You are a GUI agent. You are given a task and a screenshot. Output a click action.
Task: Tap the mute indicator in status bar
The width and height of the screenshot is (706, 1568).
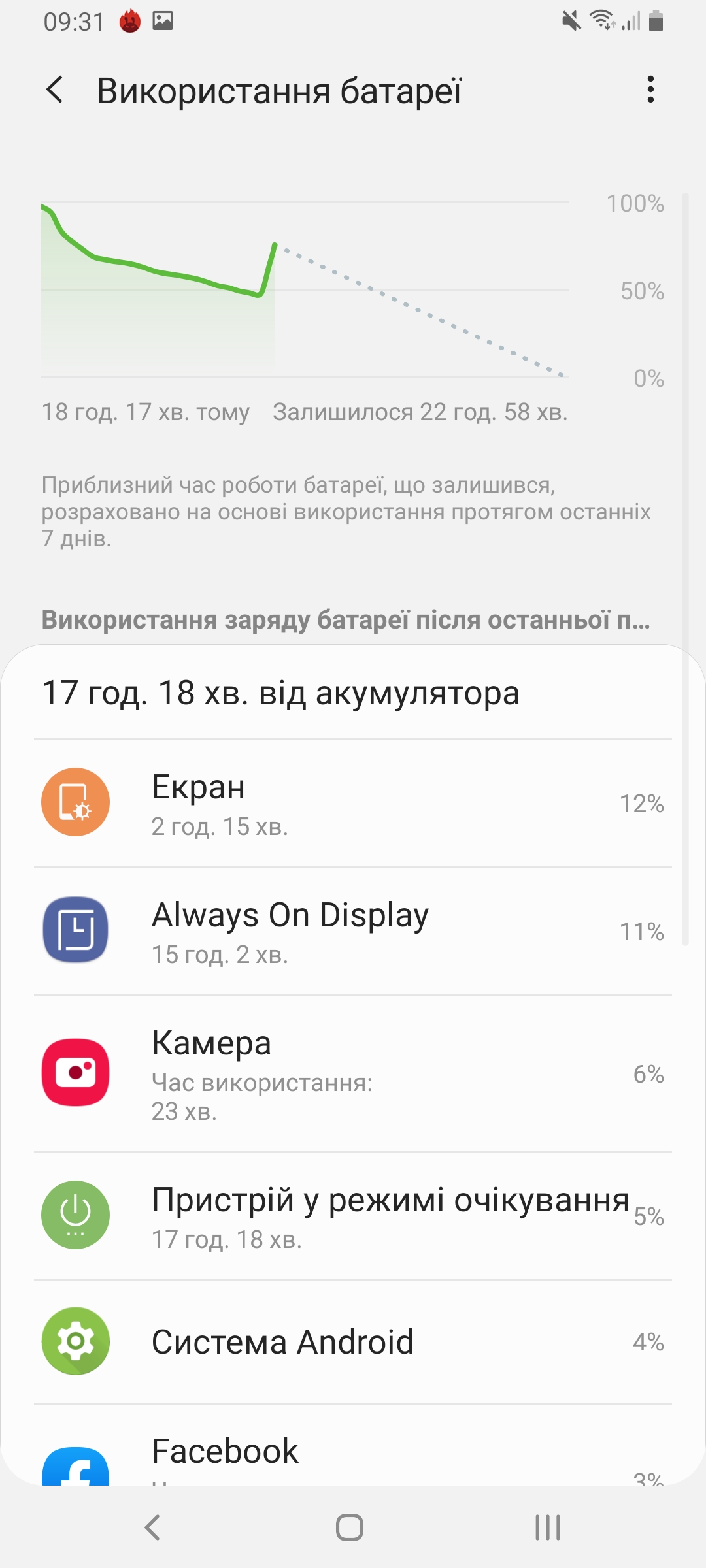click(x=571, y=21)
